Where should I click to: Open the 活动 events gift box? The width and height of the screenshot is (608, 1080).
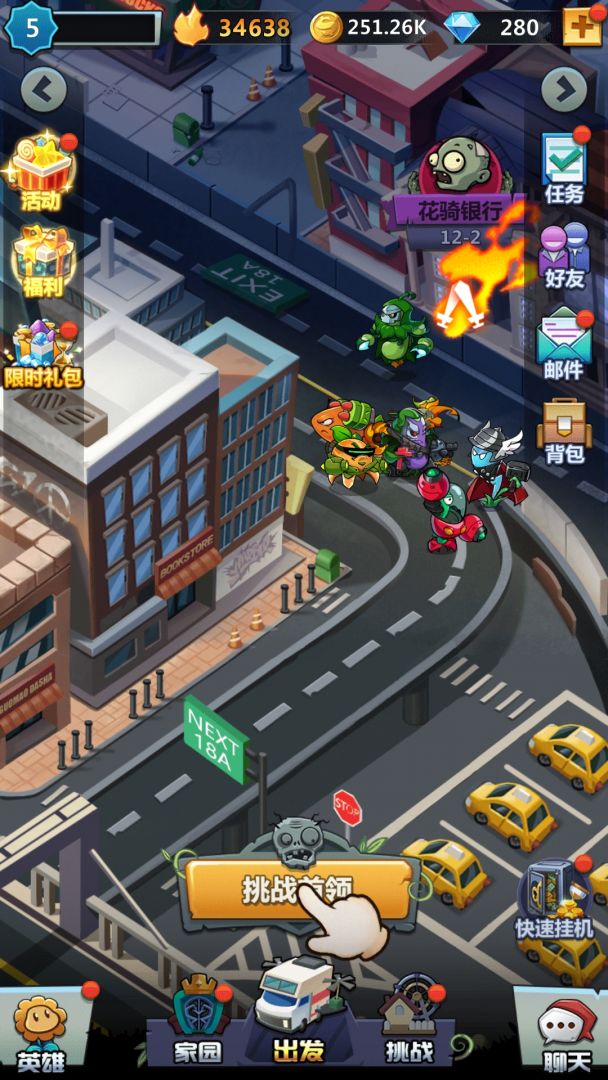42,168
